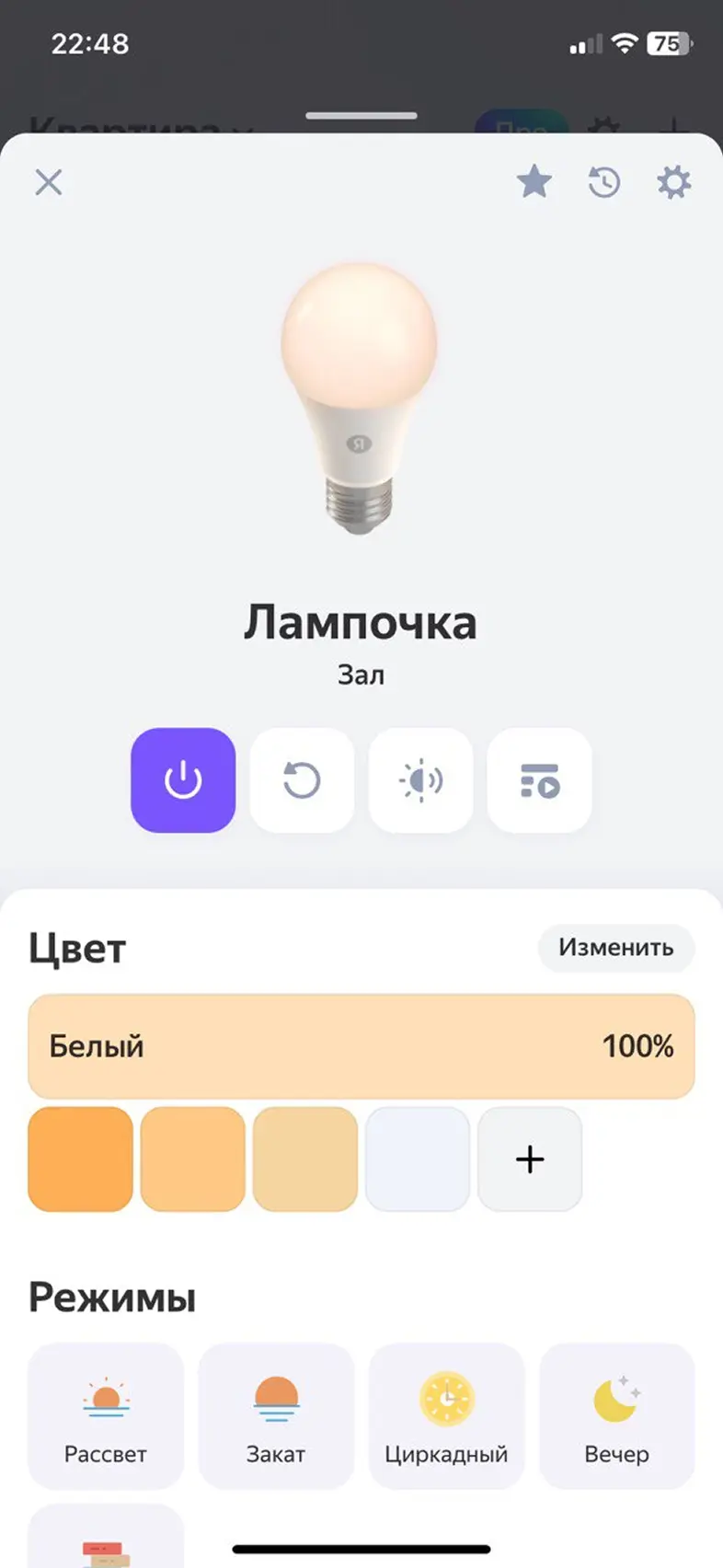The height and width of the screenshot is (1568, 723).
Task: Adjust the Белый 100% brightness bar
Action: click(361, 1046)
